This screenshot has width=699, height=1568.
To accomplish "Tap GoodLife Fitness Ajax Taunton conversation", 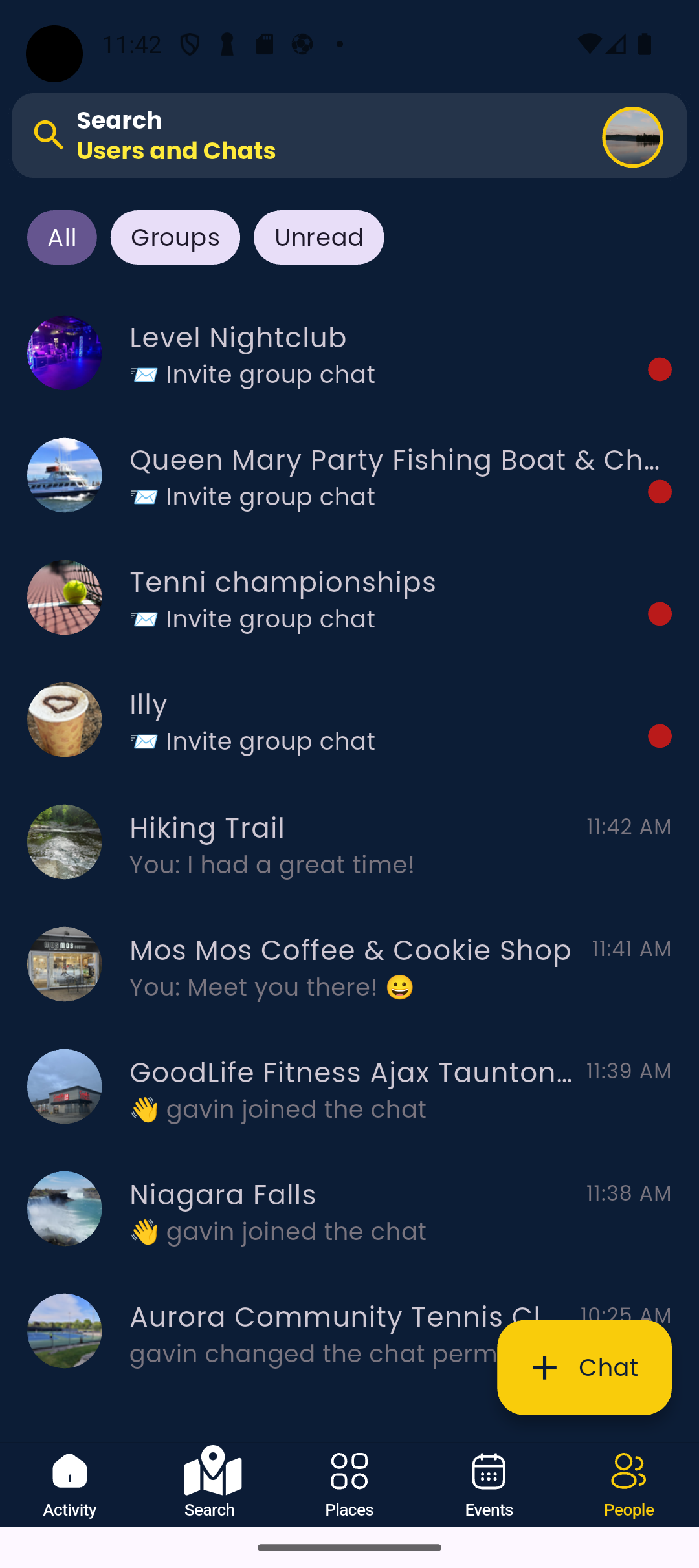I will coord(349,1087).
